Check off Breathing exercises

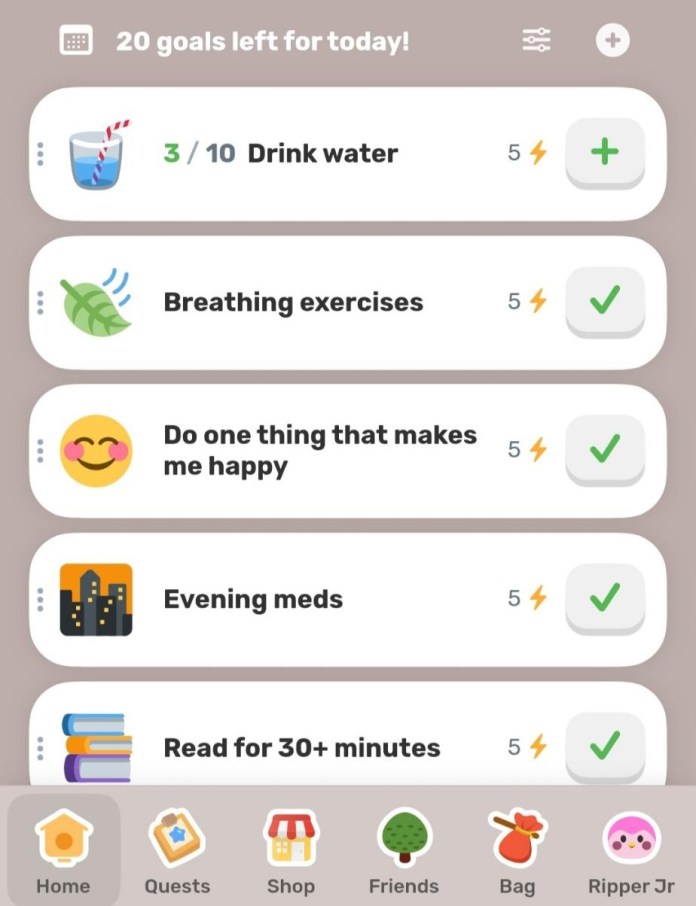point(604,301)
